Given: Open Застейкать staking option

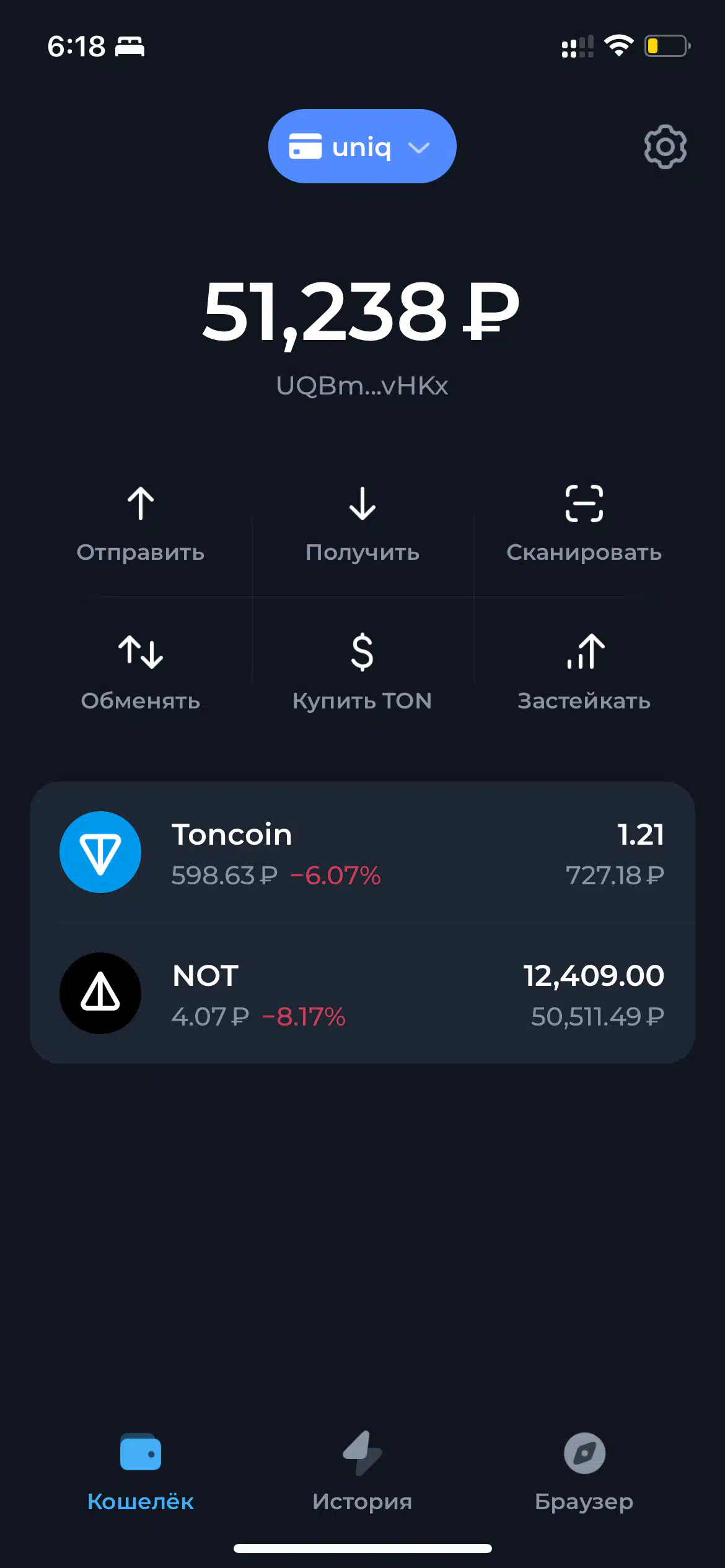Looking at the screenshot, I should [584, 673].
